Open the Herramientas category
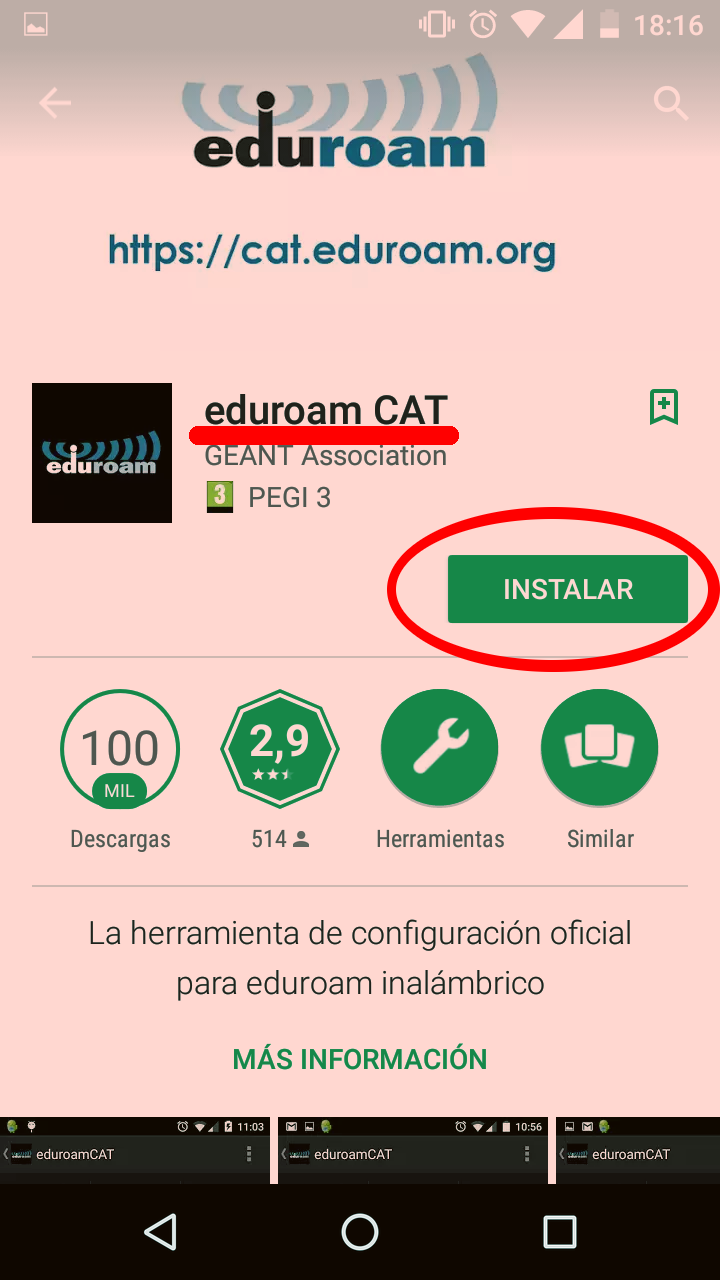The width and height of the screenshot is (720, 1280). coord(440,749)
